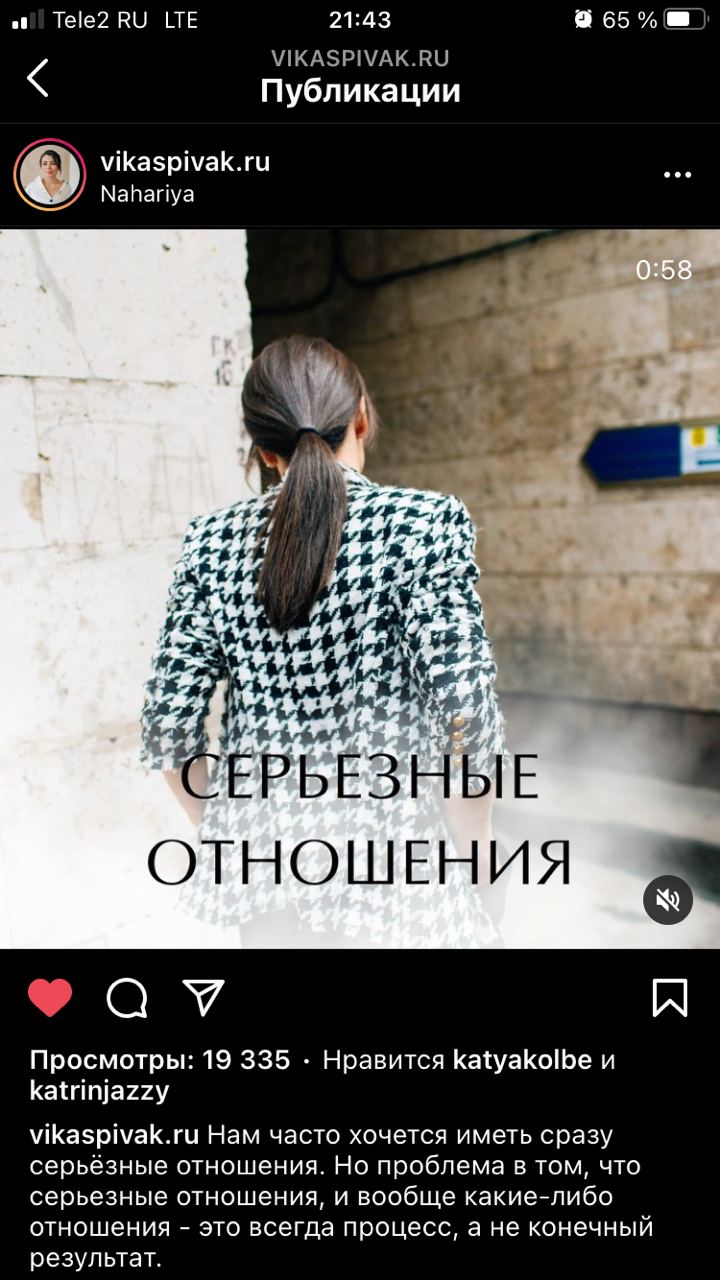Open the Nahariya location page
Image resolution: width=720 pixels, height=1280 pixels.
[147, 194]
